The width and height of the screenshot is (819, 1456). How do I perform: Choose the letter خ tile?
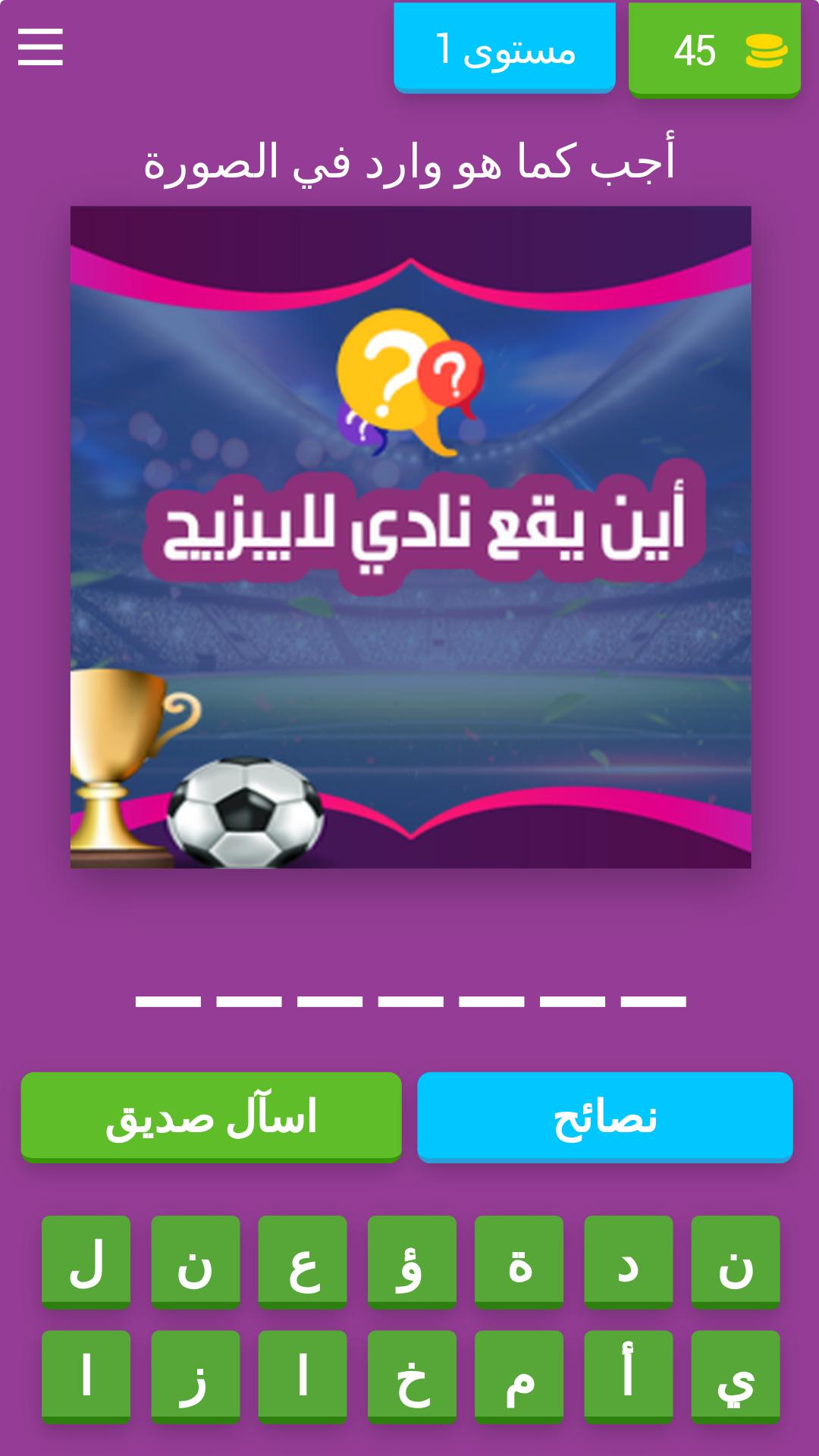412,1377
